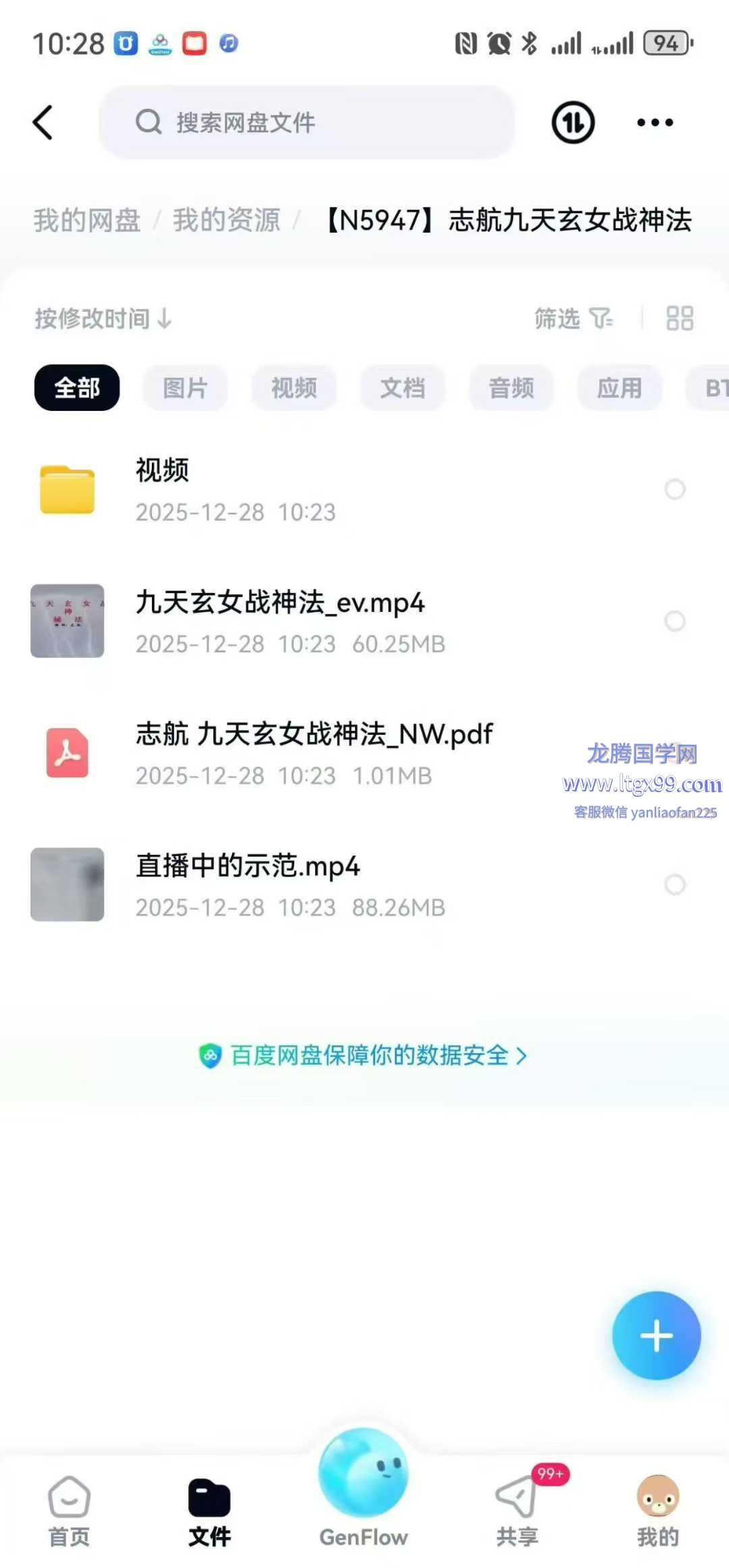Screen dimensions: 729x1568
Task: Select the 视频 filter chip
Action: click(x=294, y=388)
